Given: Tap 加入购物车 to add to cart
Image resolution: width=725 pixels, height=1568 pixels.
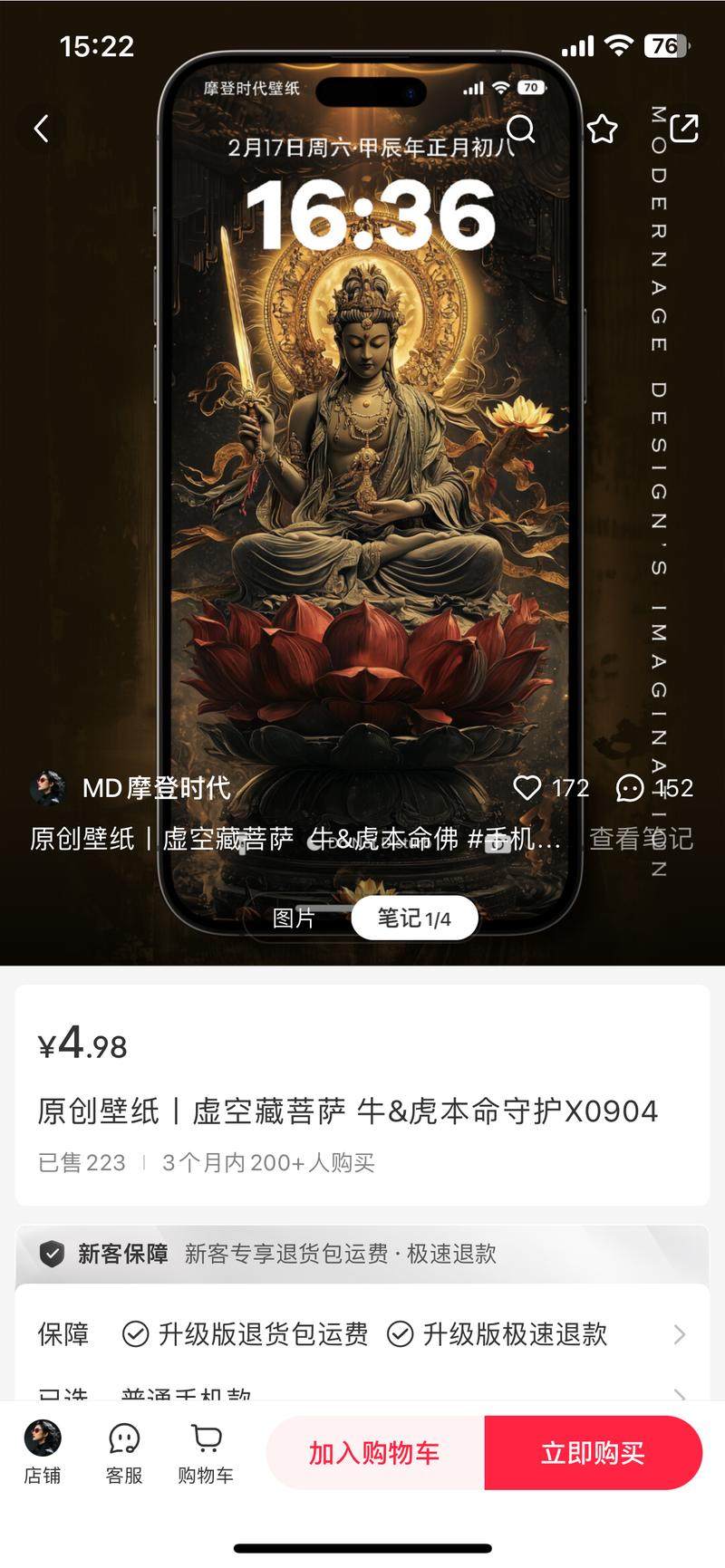Looking at the screenshot, I should (x=375, y=1453).
